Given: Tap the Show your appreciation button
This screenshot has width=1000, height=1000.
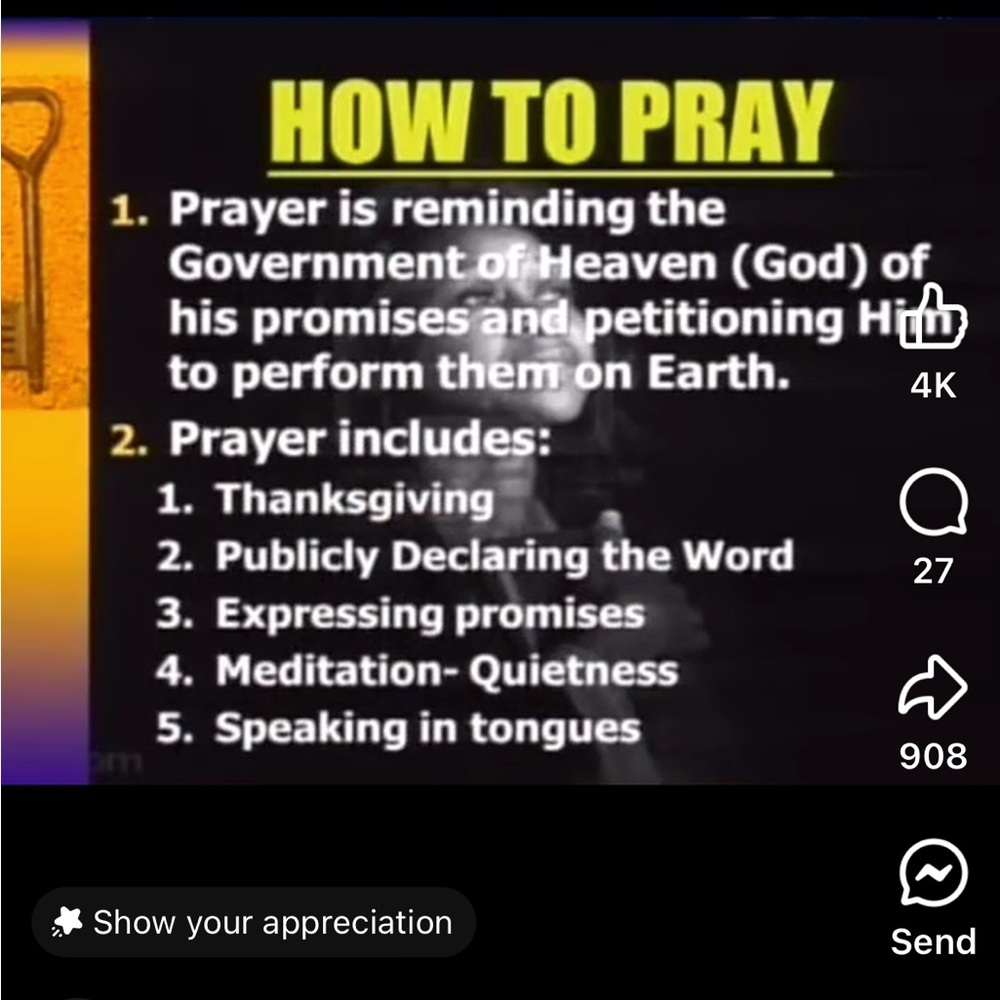Looking at the screenshot, I should (x=254, y=922).
